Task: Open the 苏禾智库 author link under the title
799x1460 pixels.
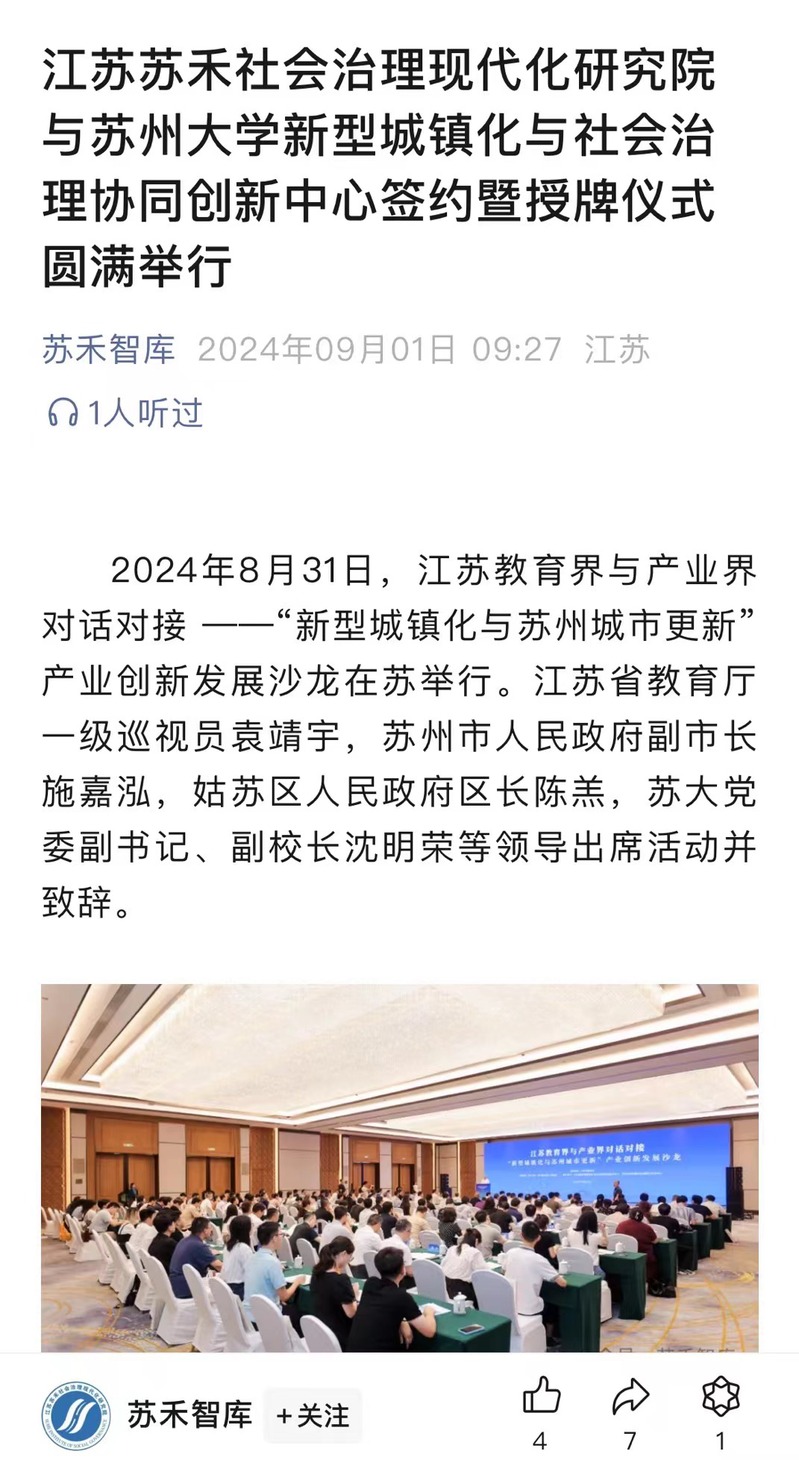Action: pos(108,349)
